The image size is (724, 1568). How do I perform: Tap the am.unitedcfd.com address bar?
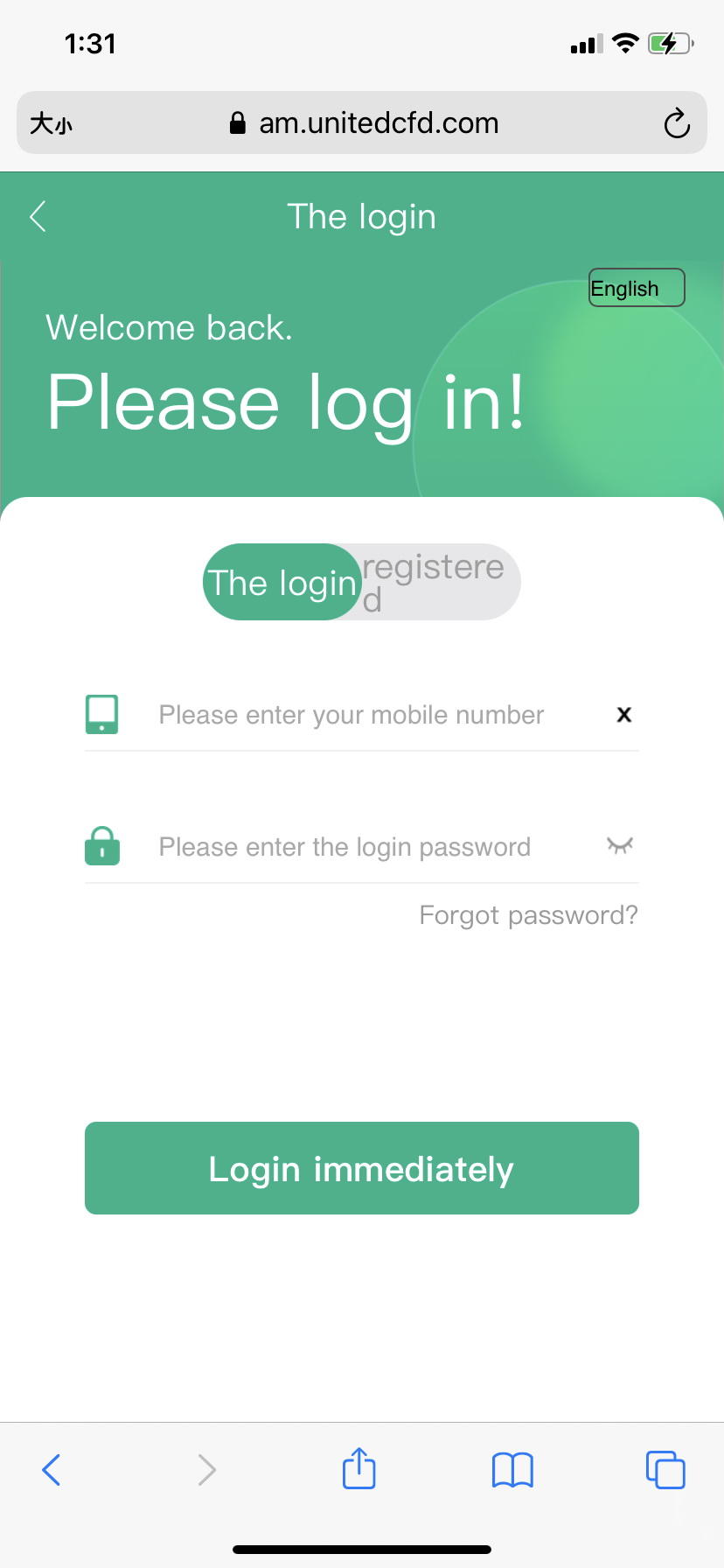click(x=362, y=122)
